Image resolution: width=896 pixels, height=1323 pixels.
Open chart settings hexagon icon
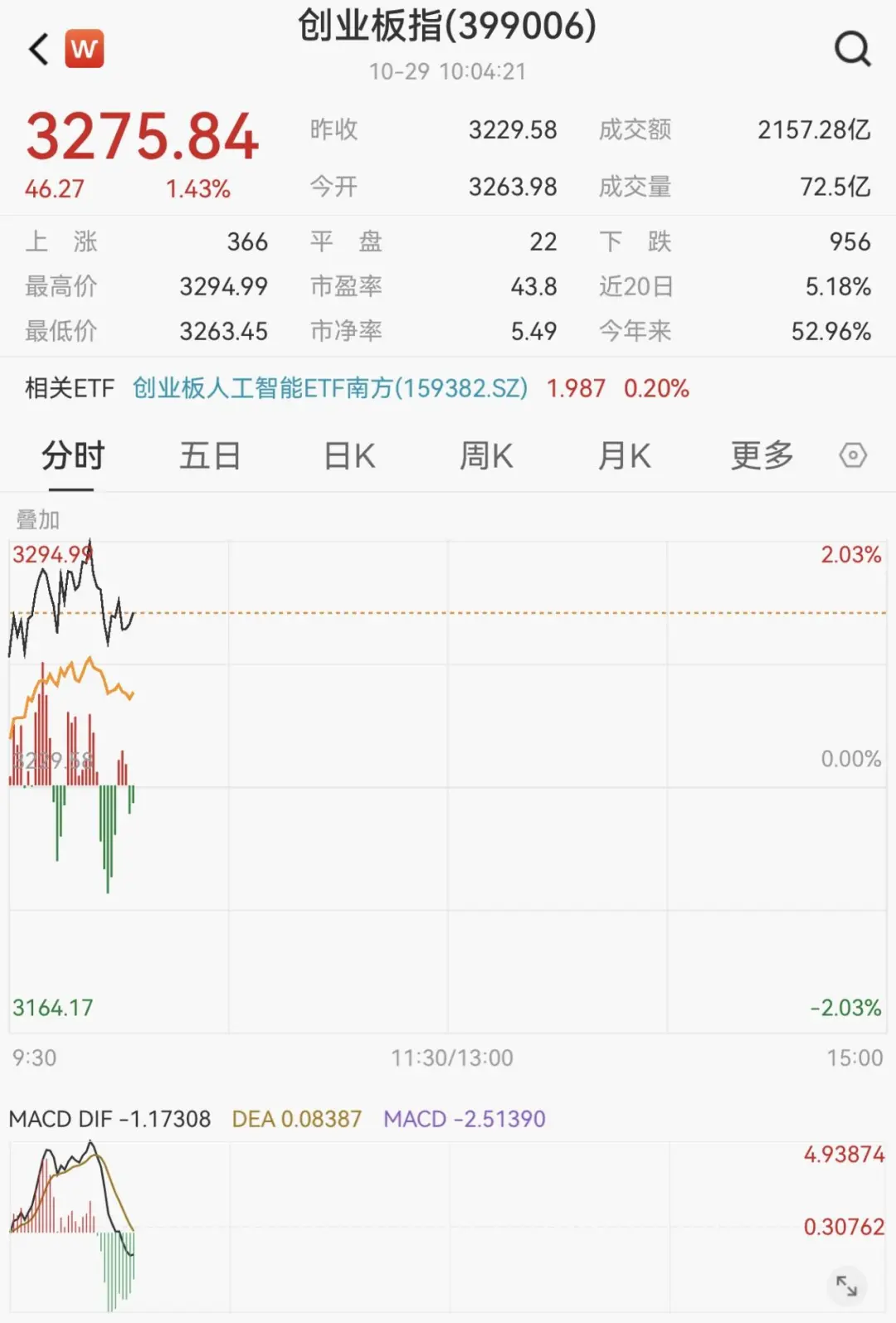853,455
